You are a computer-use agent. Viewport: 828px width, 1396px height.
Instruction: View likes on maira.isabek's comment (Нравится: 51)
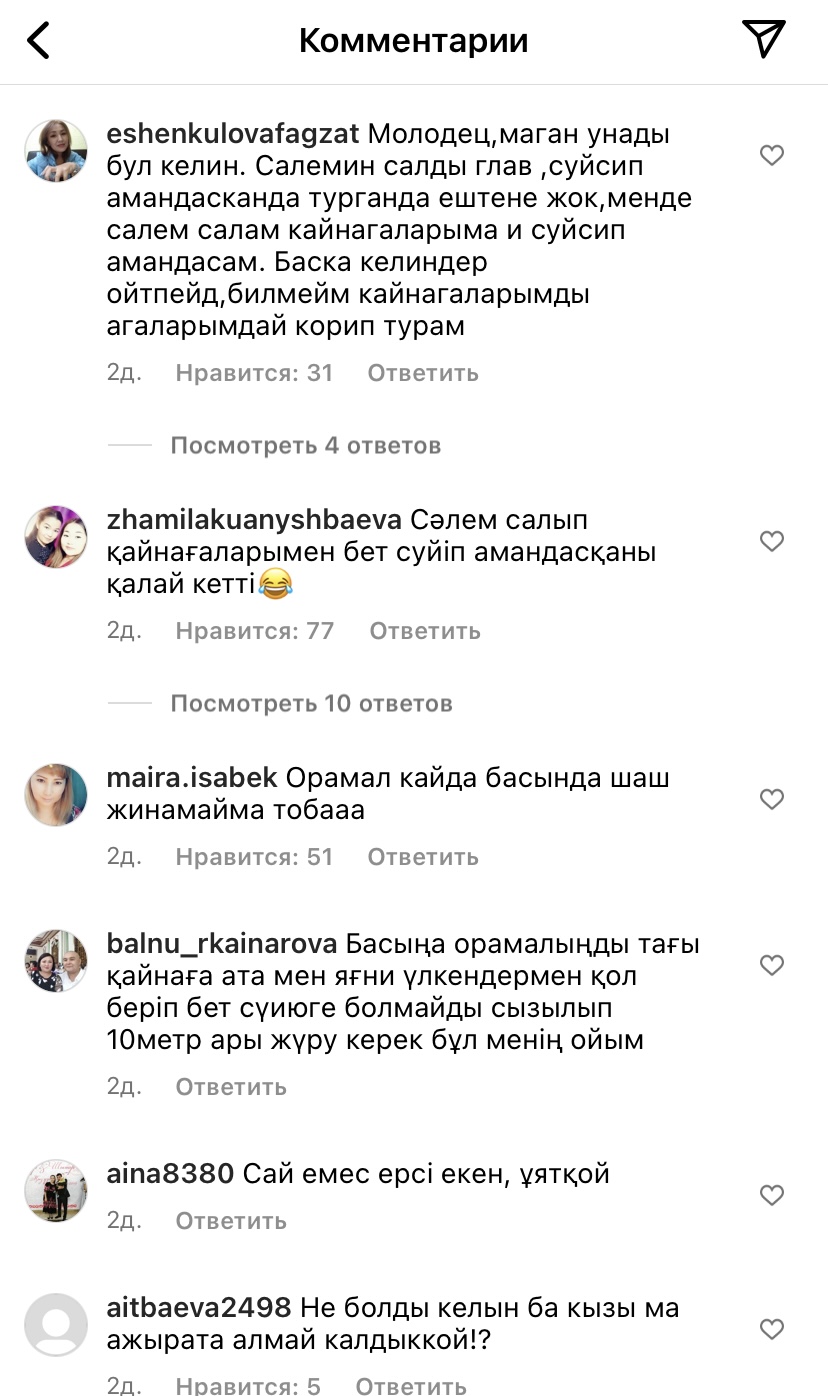(254, 857)
